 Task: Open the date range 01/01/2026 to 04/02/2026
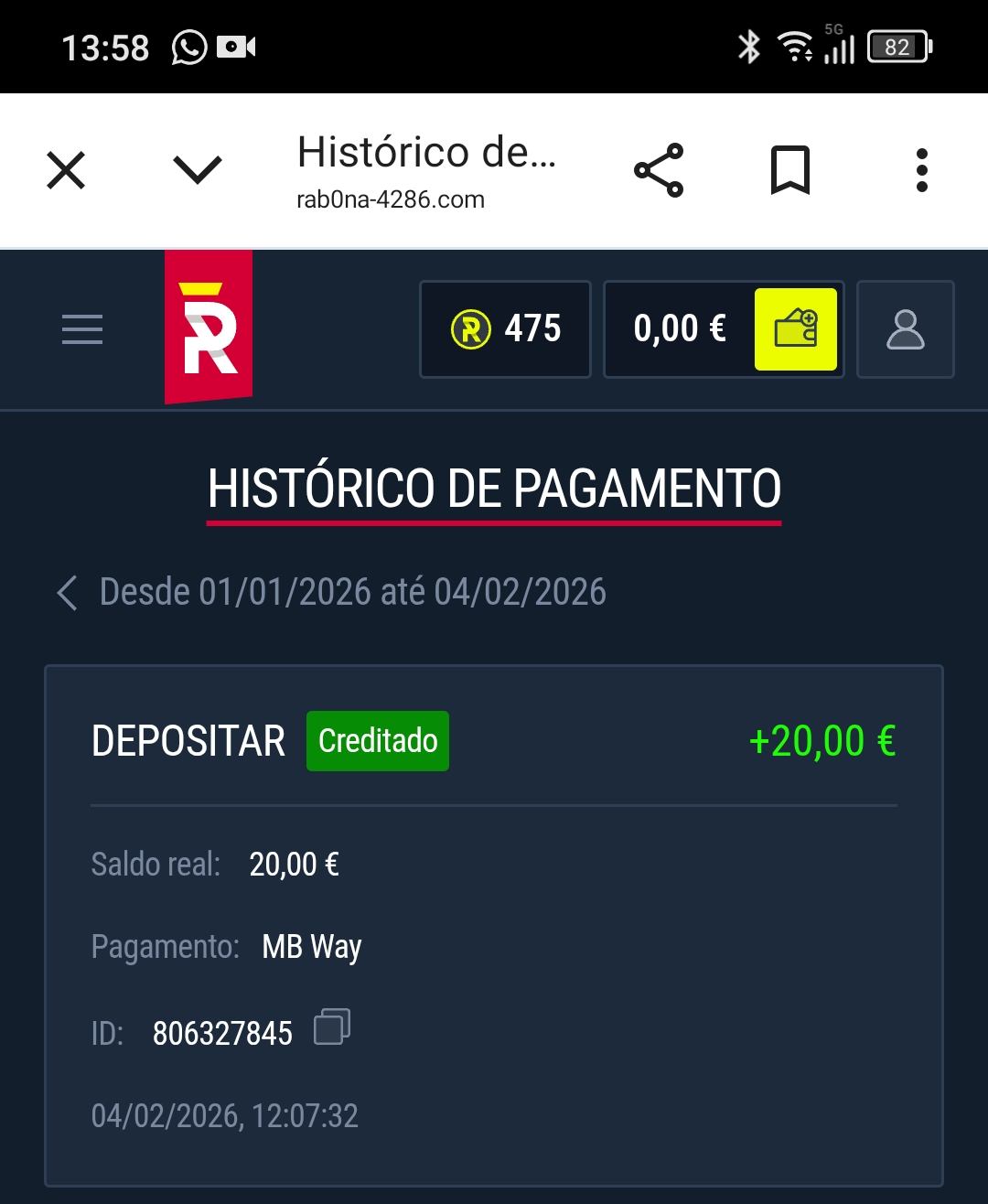pyautogui.click(x=352, y=593)
